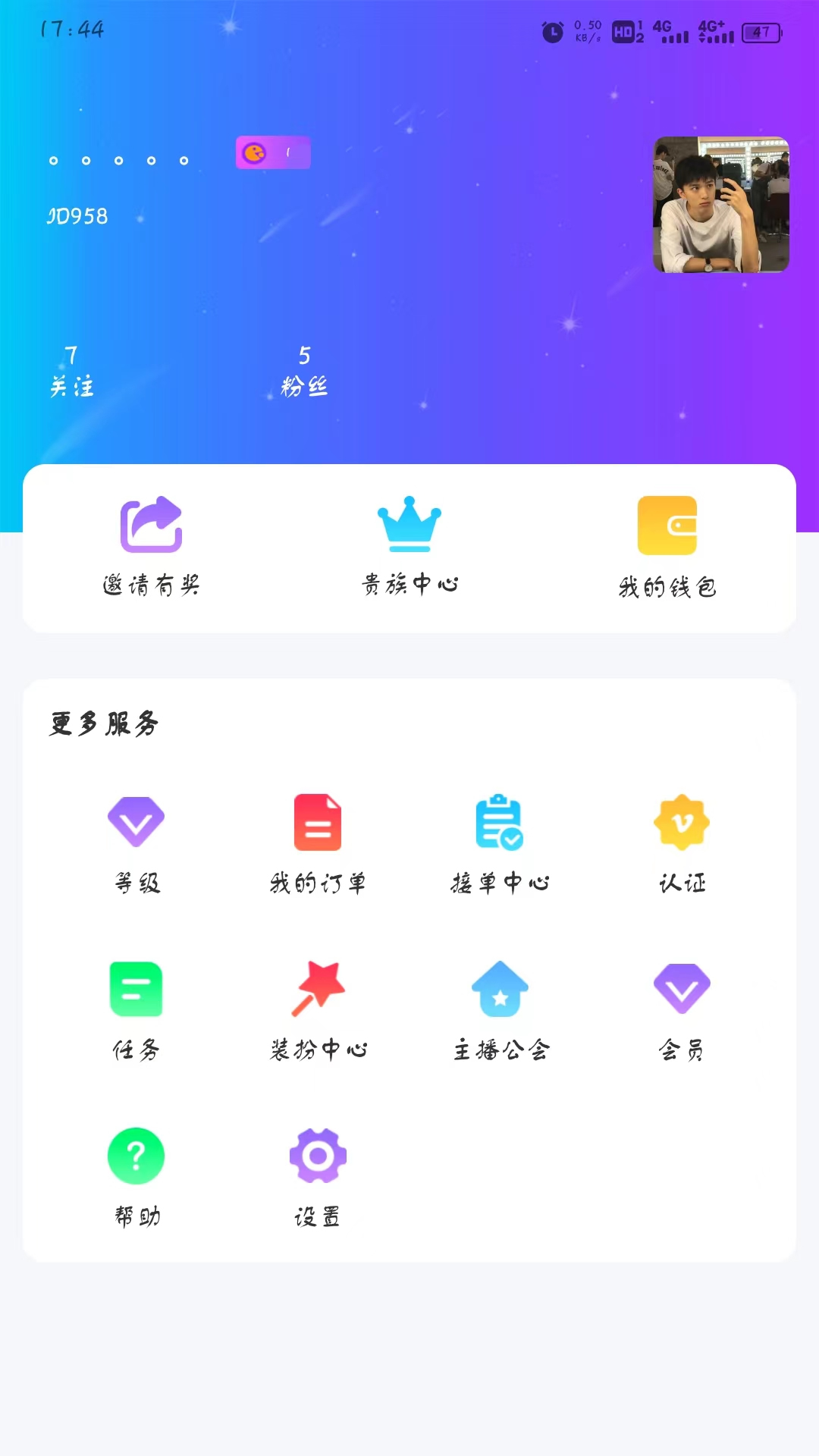Viewport: 819px width, 1456px height.
Task: Open the 会员 membership page
Action: click(x=682, y=1010)
